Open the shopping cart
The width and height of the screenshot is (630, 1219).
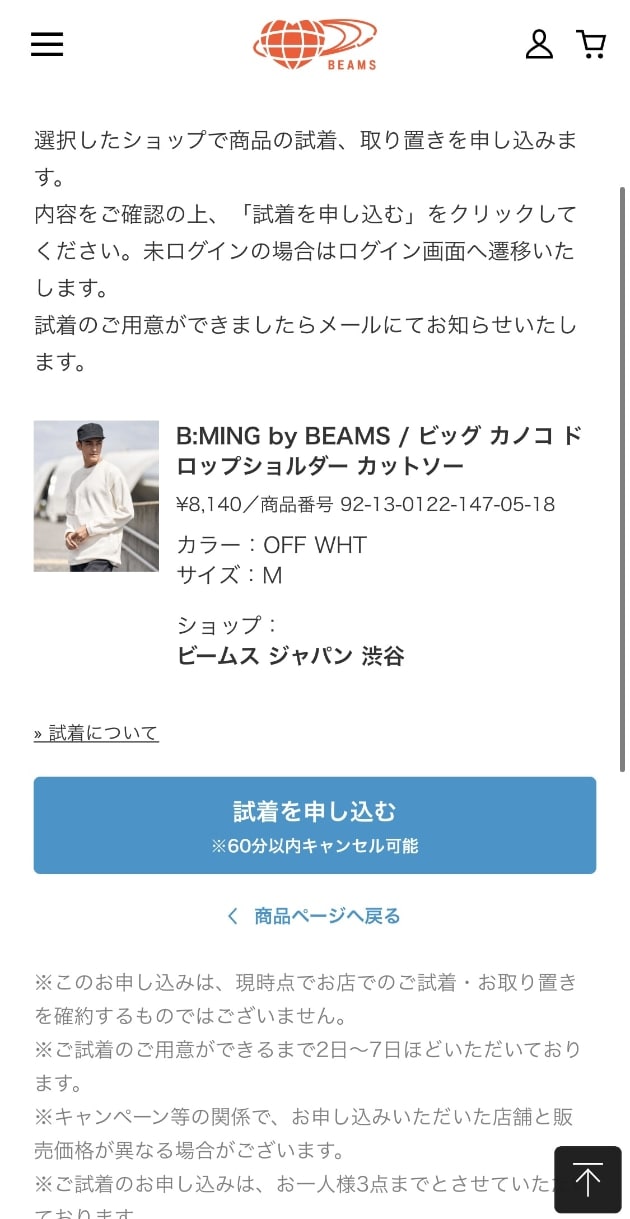[x=591, y=44]
